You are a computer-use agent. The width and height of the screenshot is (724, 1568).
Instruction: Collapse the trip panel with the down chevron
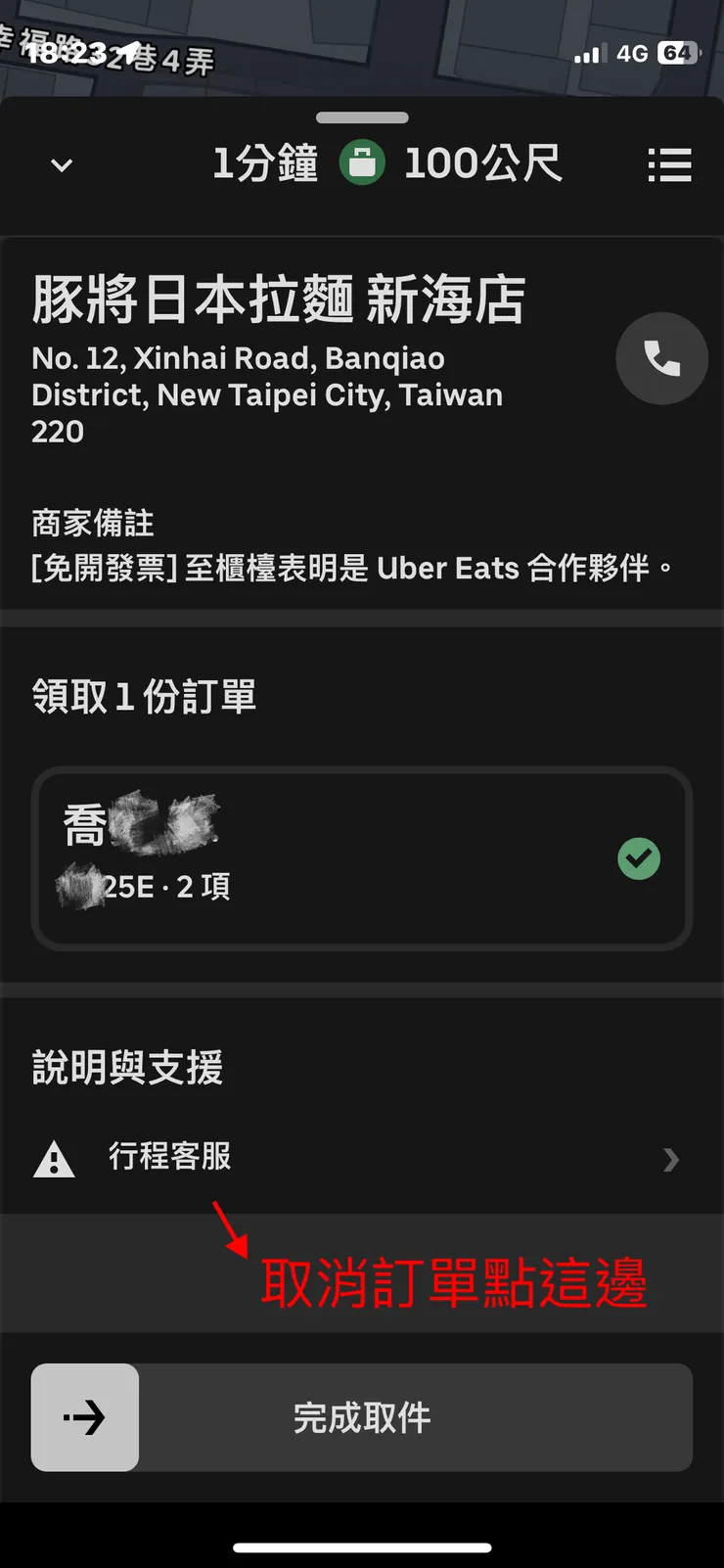tap(61, 164)
